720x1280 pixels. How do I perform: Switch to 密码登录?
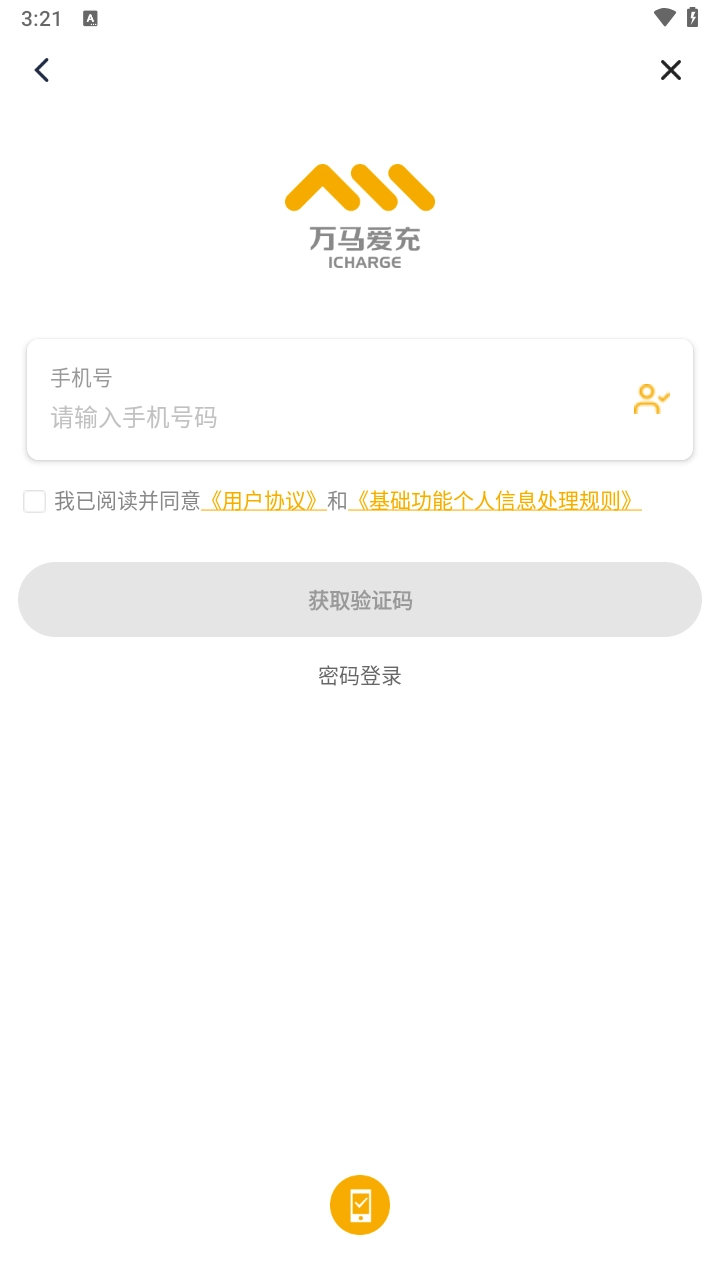click(360, 676)
